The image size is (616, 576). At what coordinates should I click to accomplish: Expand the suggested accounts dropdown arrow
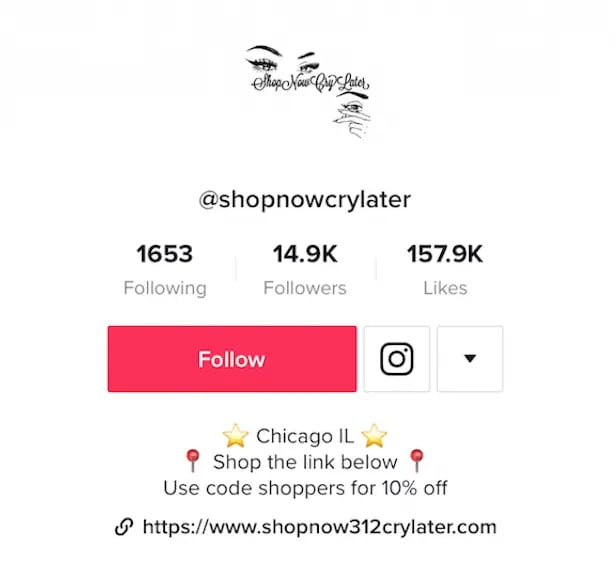[470, 359]
